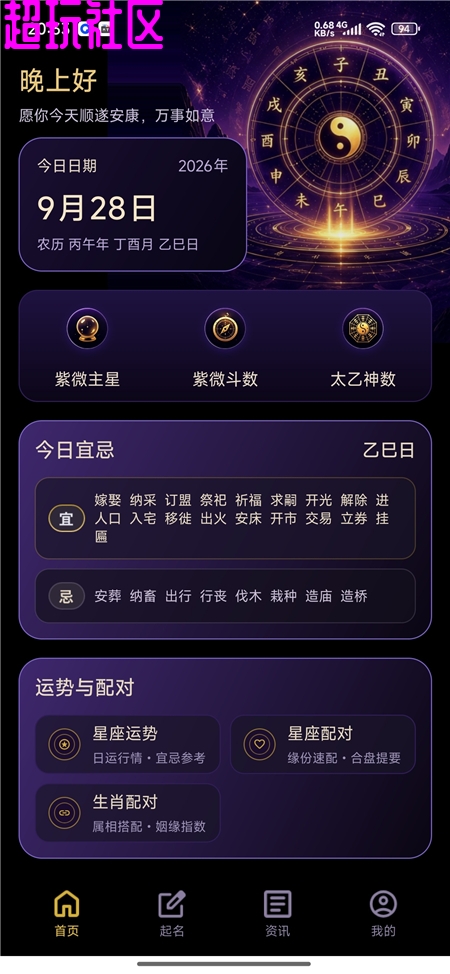Open the 今日日期 calendar card
The width and height of the screenshot is (450, 974).
(x=132, y=204)
